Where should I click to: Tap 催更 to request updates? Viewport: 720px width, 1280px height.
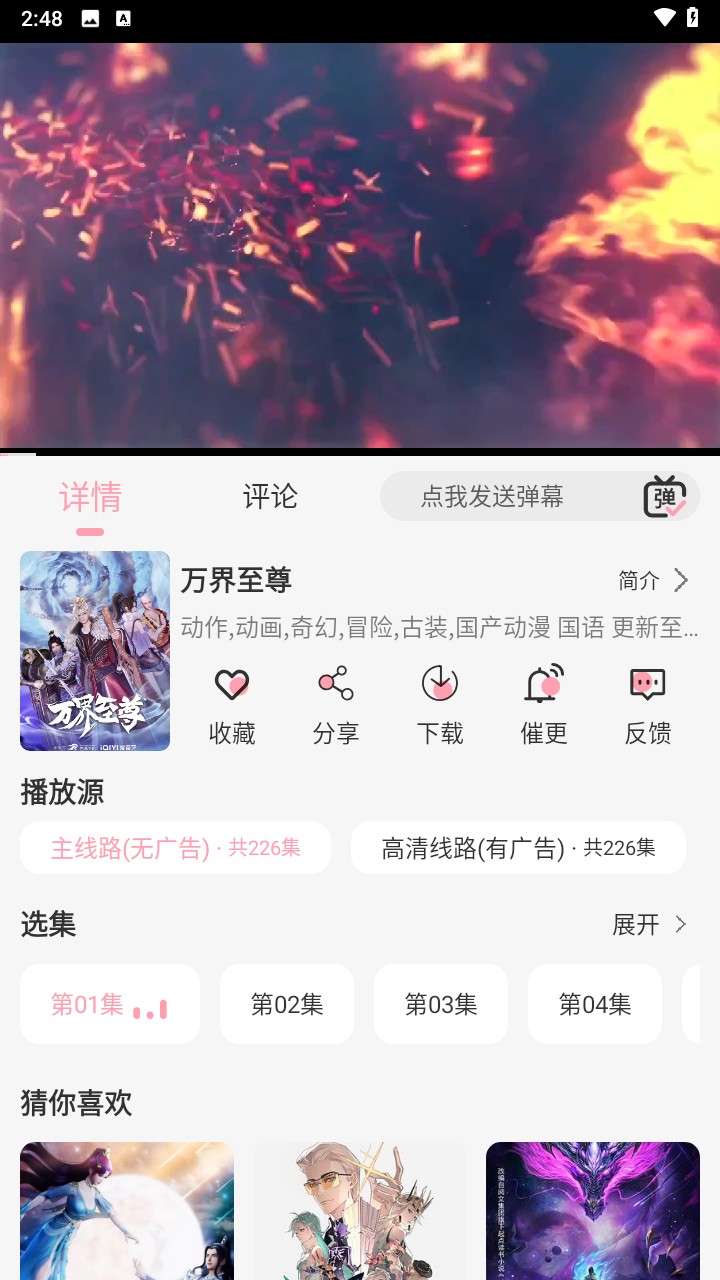544,705
